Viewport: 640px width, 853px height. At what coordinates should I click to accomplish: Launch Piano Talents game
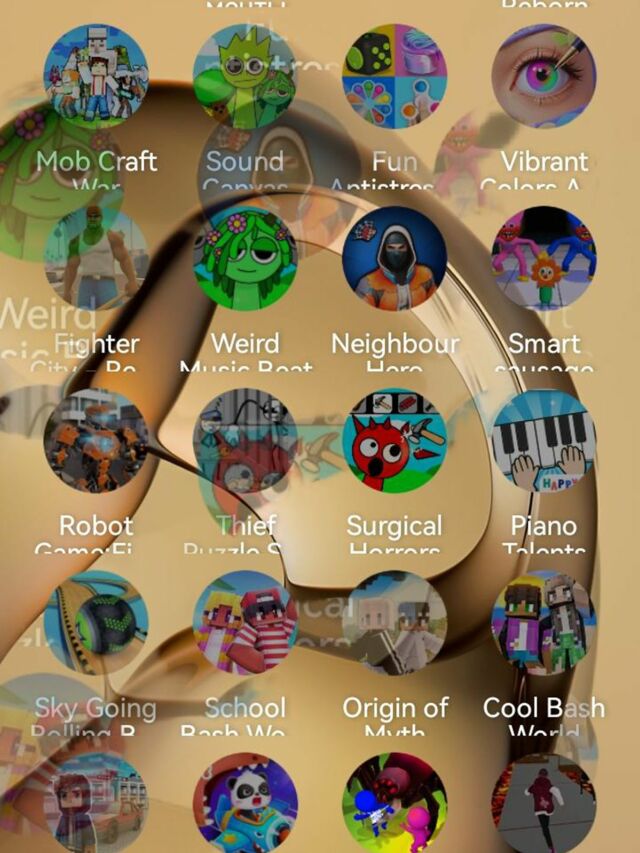(544, 441)
